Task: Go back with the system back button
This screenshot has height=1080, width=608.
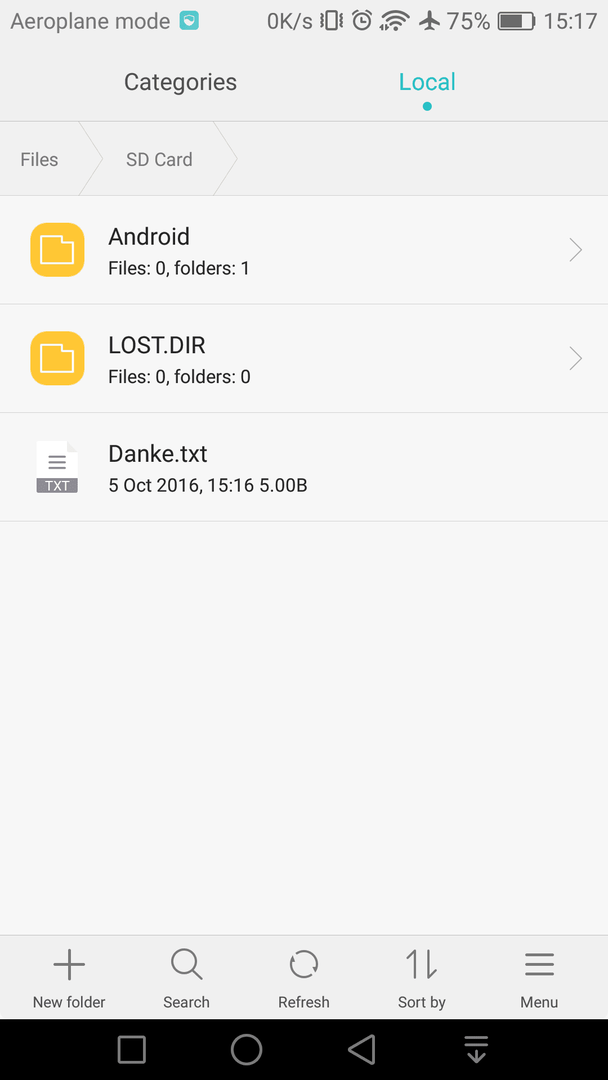Action: 361,1050
